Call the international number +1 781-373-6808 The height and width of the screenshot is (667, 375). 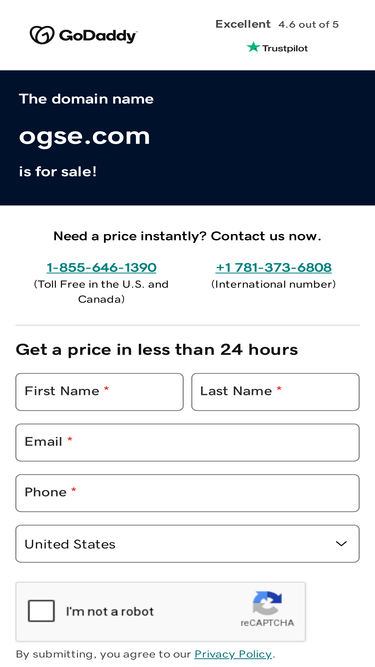point(273,268)
